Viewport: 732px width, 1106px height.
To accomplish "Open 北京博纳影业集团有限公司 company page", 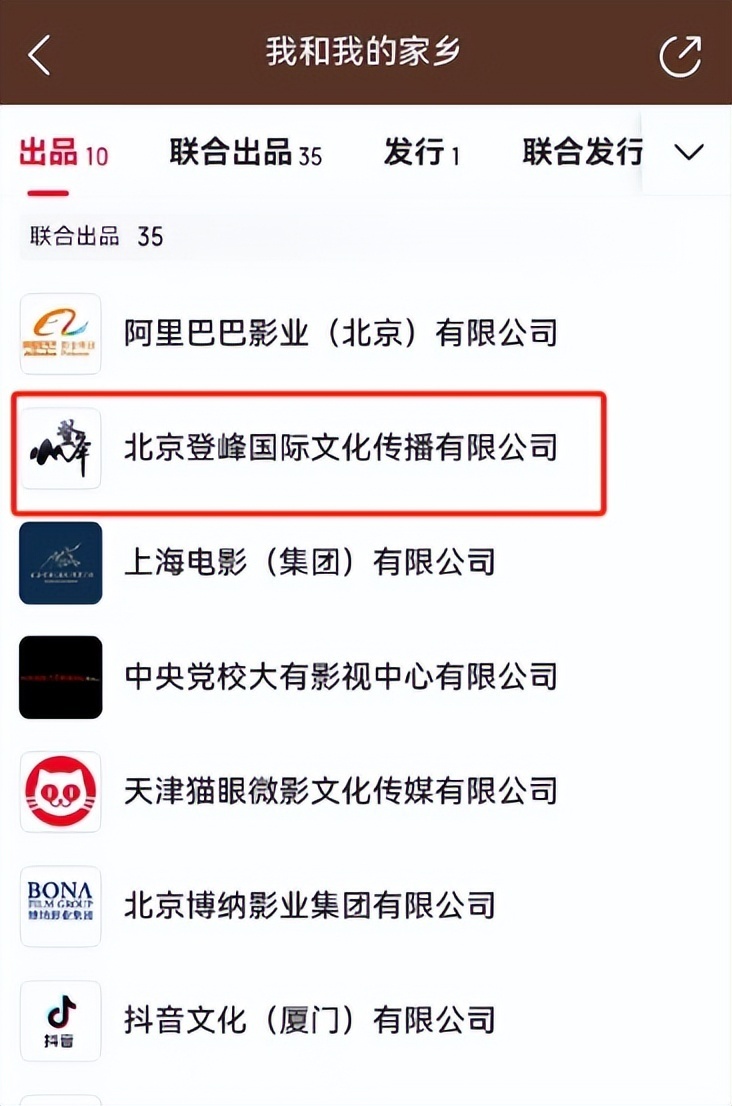I will pyautogui.click(x=310, y=906).
